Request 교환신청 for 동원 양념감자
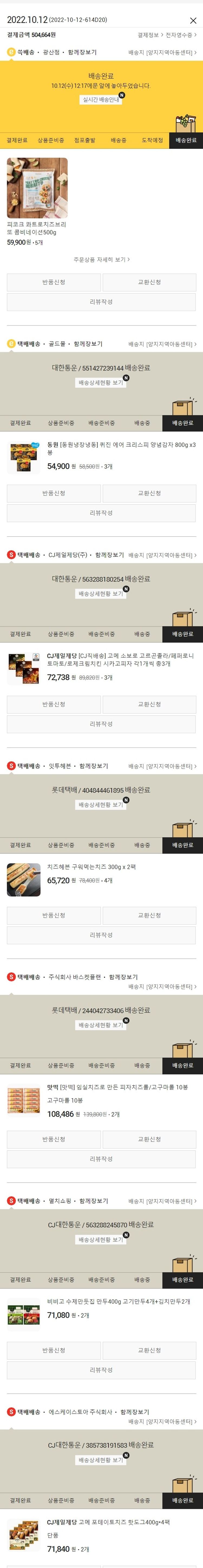This screenshot has height=1568, width=203. coord(149,493)
